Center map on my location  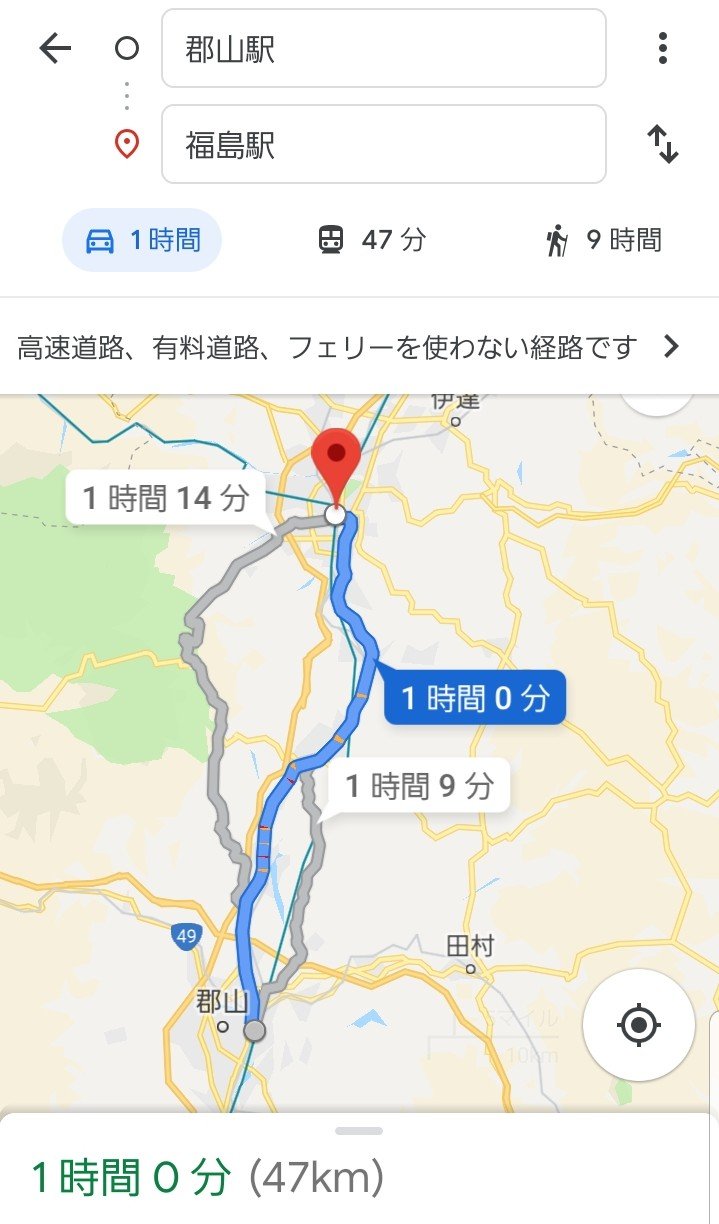(638, 1025)
